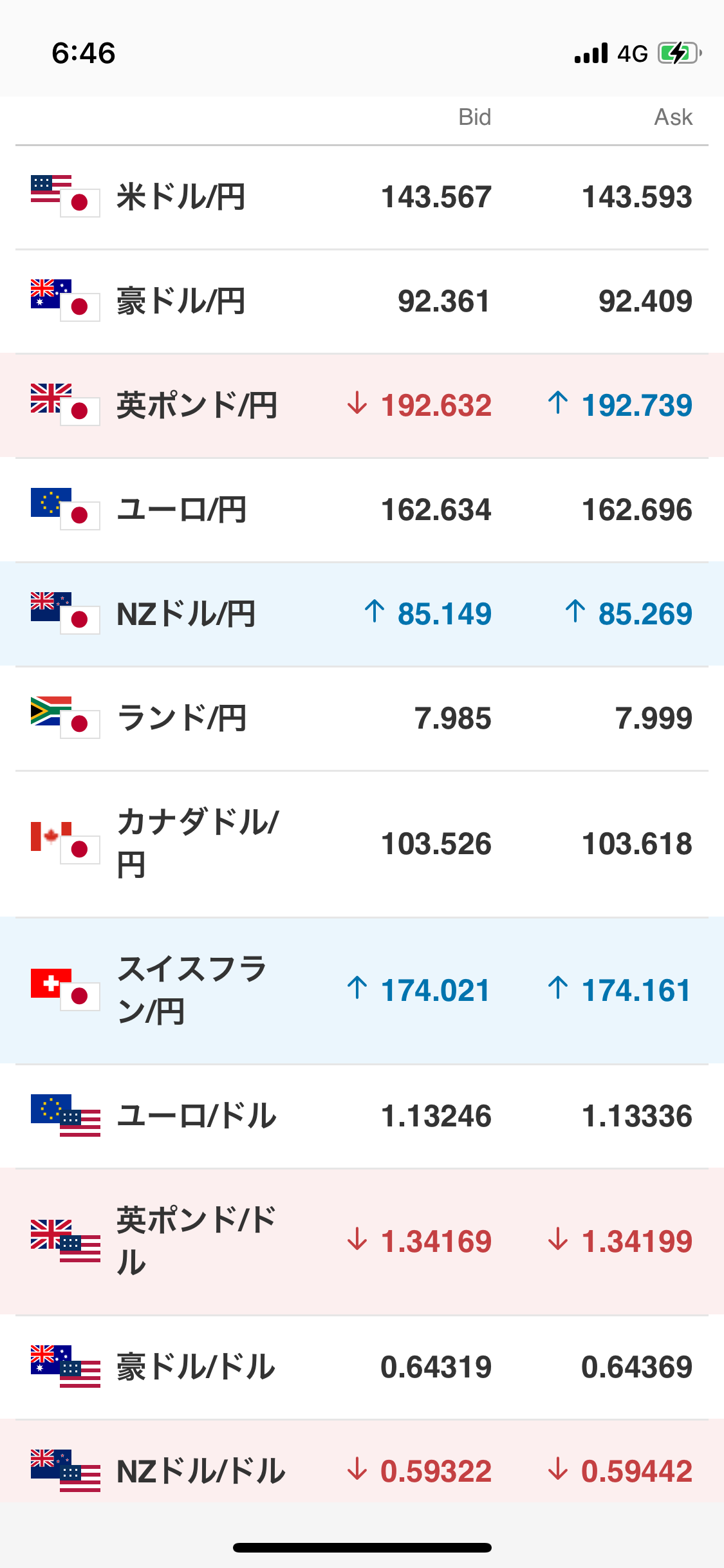724x1568 pixels.
Task: Select the カナダドル/円 pair
Action: pos(362,844)
